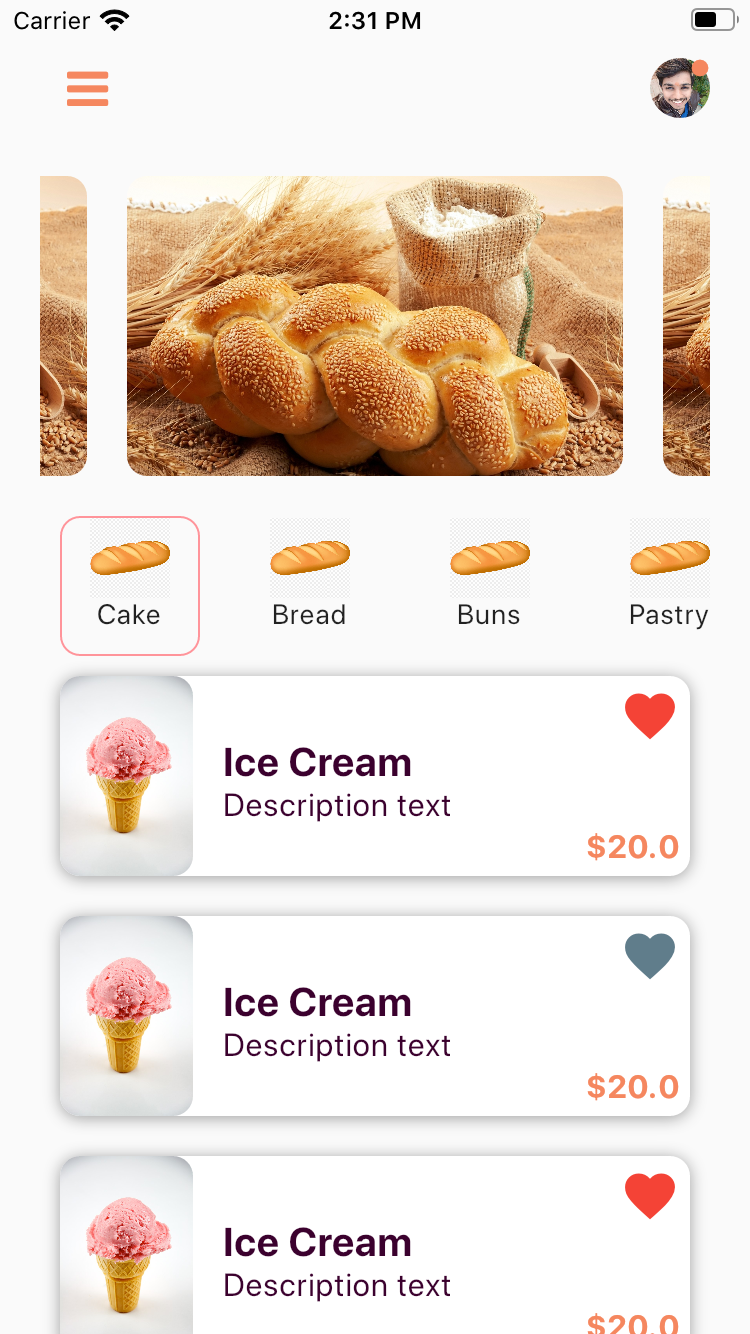This screenshot has height=1334, width=750.
Task: Favorite the second Ice Cream item
Action: (x=650, y=955)
